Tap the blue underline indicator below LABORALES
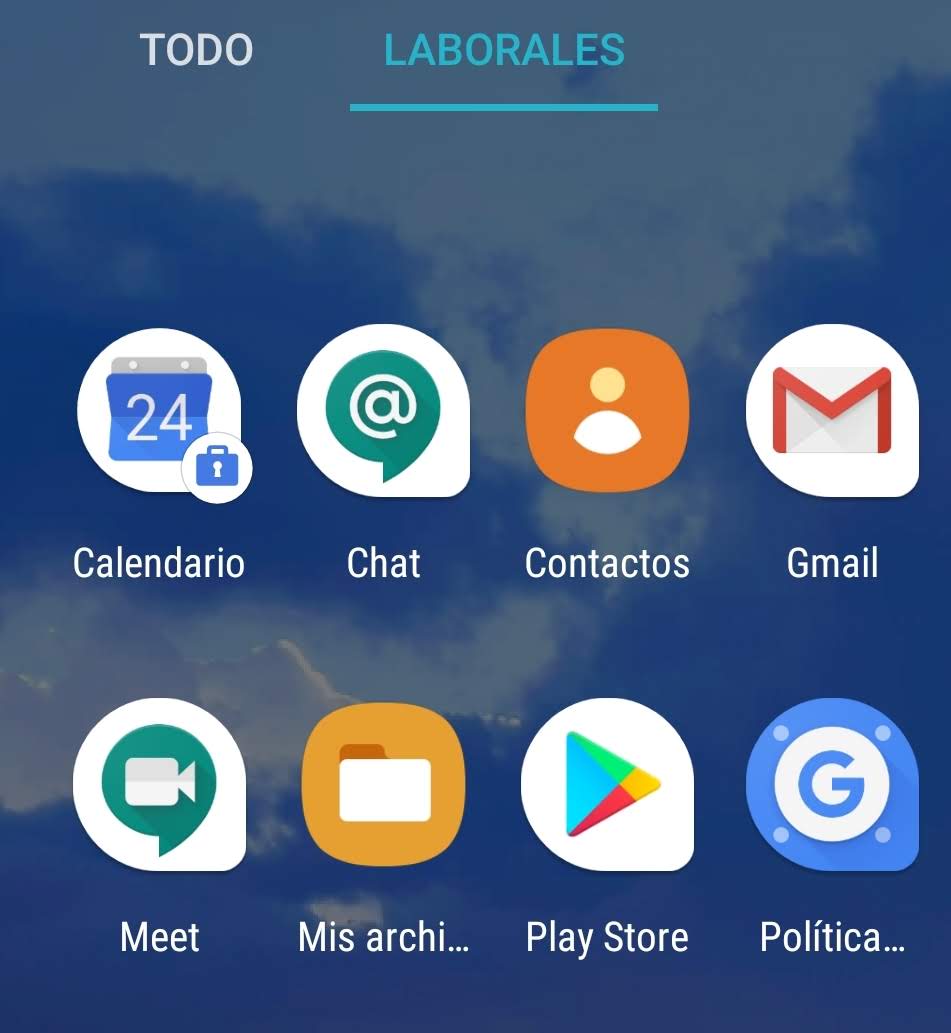Image resolution: width=951 pixels, height=1033 pixels. pos(506,100)
